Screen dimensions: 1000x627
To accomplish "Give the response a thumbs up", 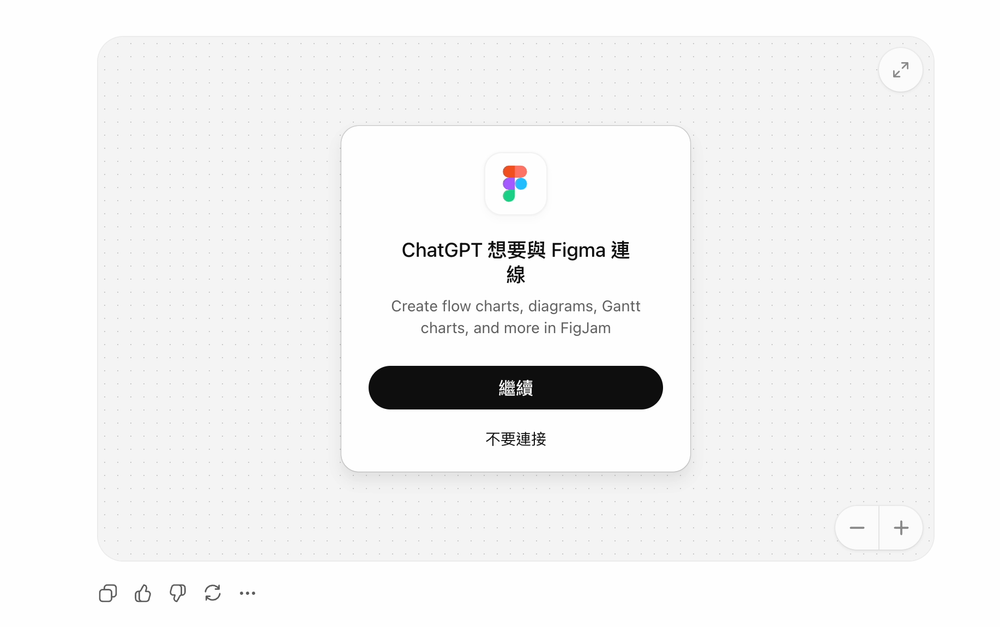I will point(143,593).
